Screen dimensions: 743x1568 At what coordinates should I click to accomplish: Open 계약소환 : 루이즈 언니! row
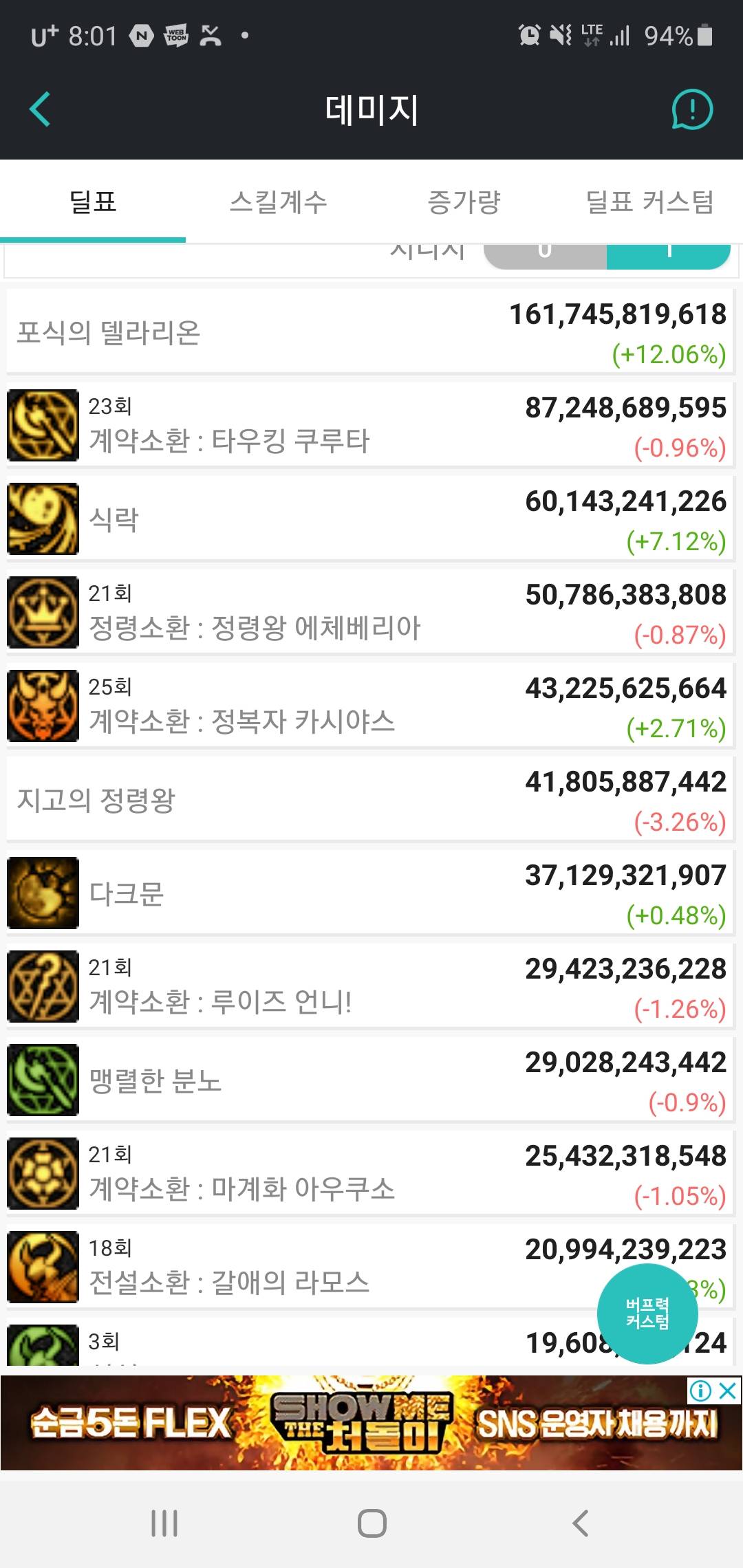pyautogui.click(x=370, y=986)
